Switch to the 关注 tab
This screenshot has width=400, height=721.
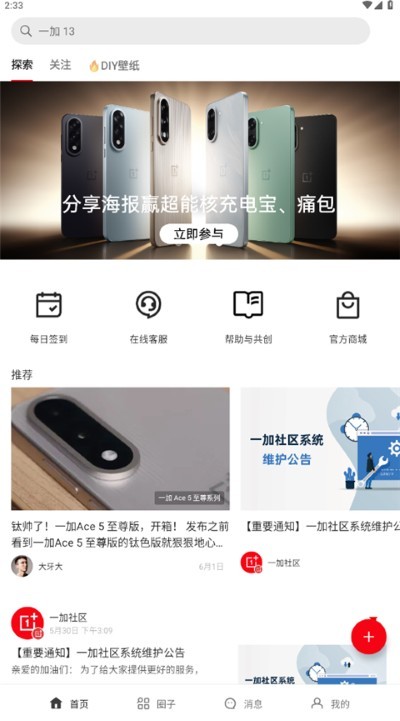(60, 65)
